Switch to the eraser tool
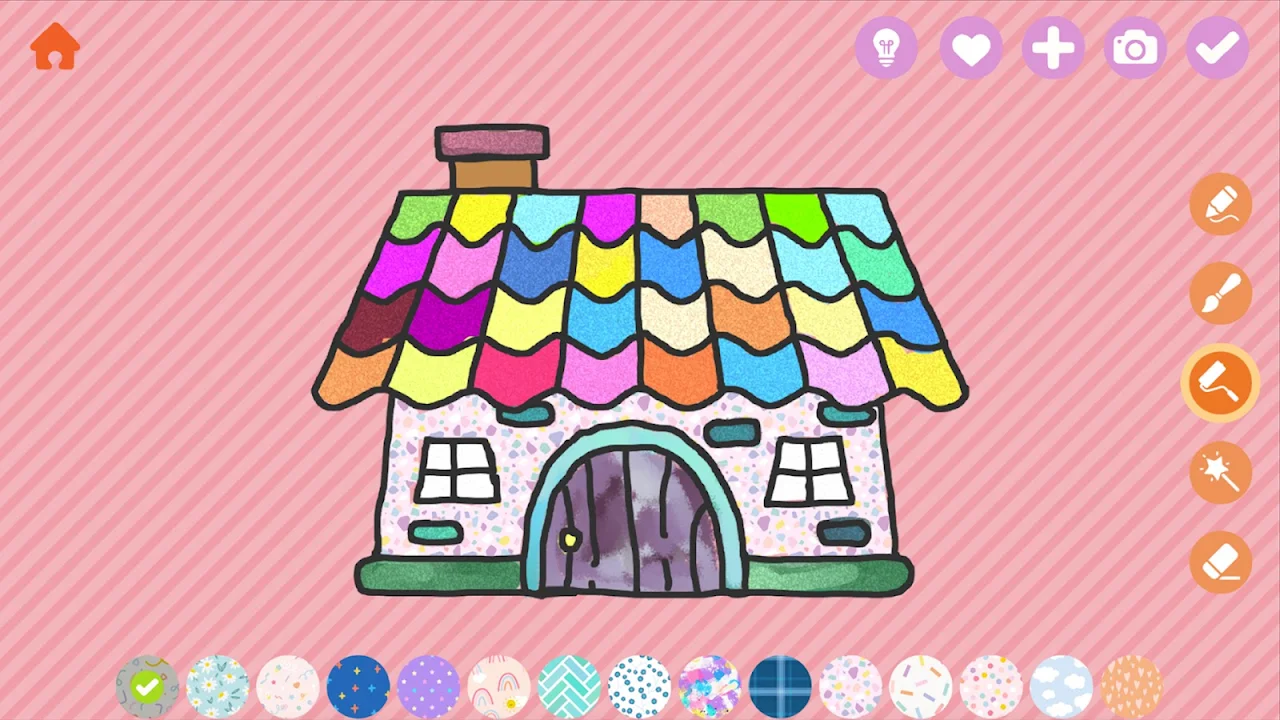Viewport: 1280px width, 720px height. 1221,561
